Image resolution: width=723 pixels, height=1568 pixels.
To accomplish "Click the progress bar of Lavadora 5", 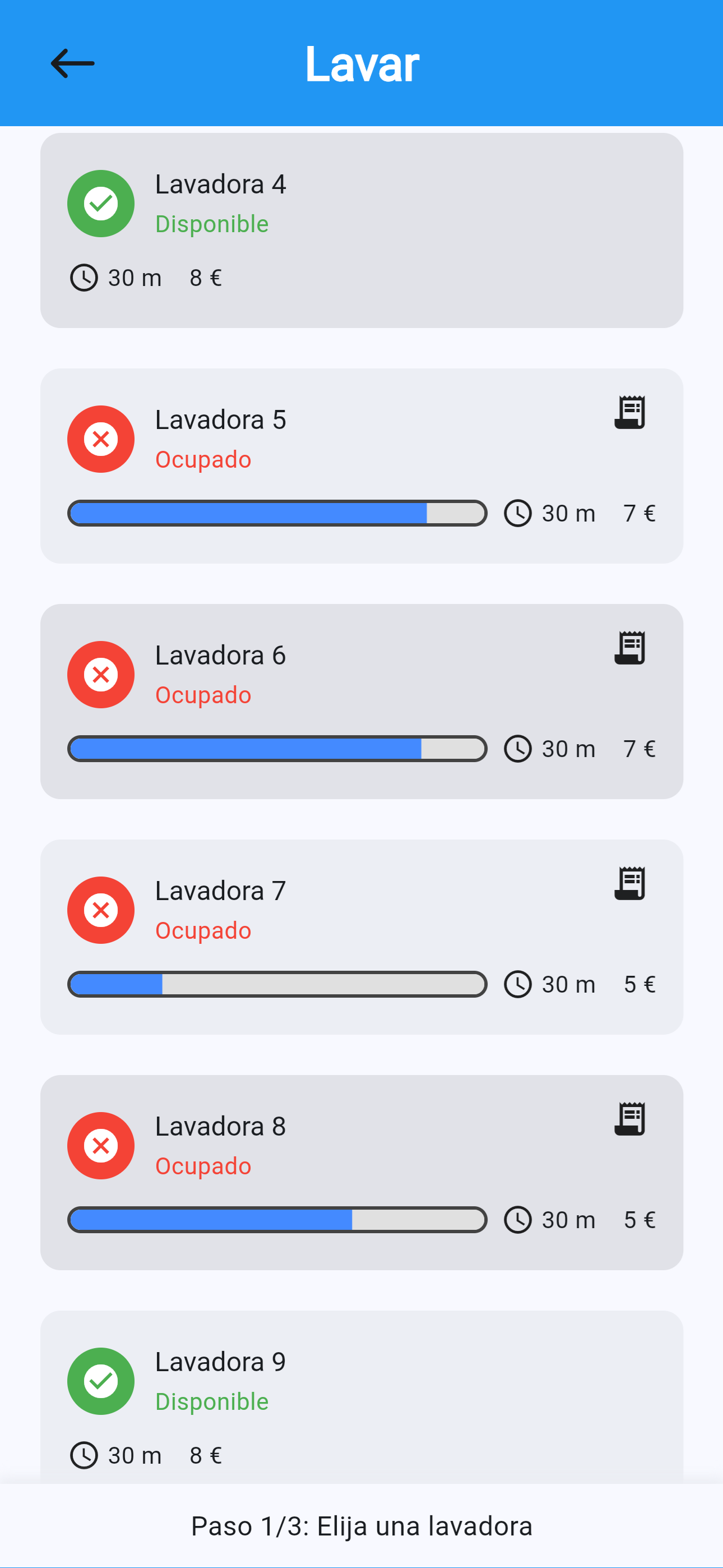I will tap(277, 513).
